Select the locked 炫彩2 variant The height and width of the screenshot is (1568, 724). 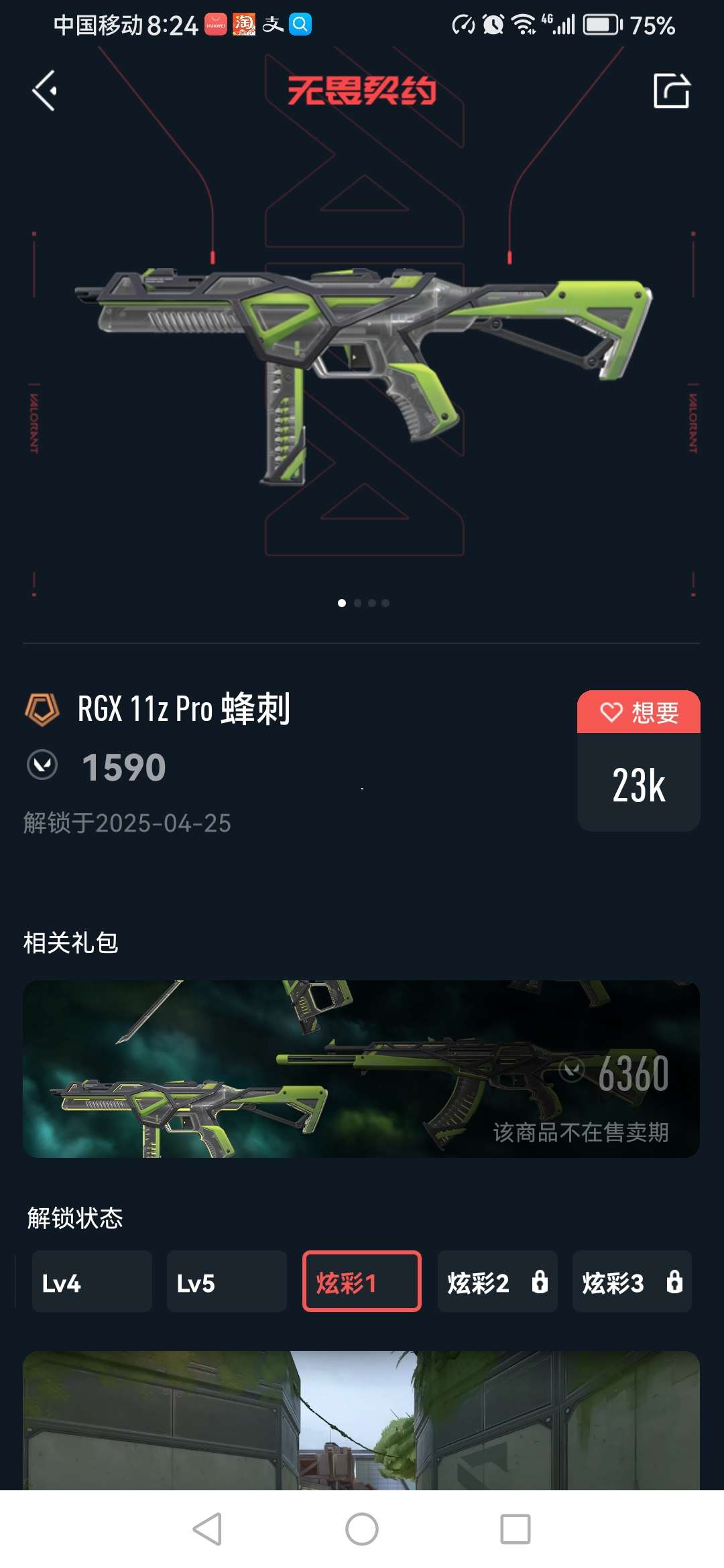(x=497, y=1281)
